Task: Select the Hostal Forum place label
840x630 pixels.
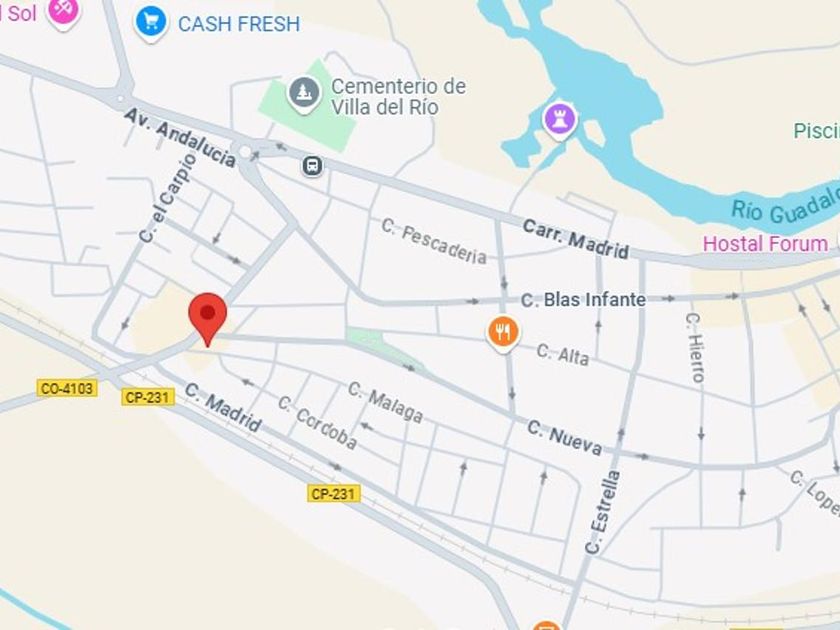Action: [765, 244]
